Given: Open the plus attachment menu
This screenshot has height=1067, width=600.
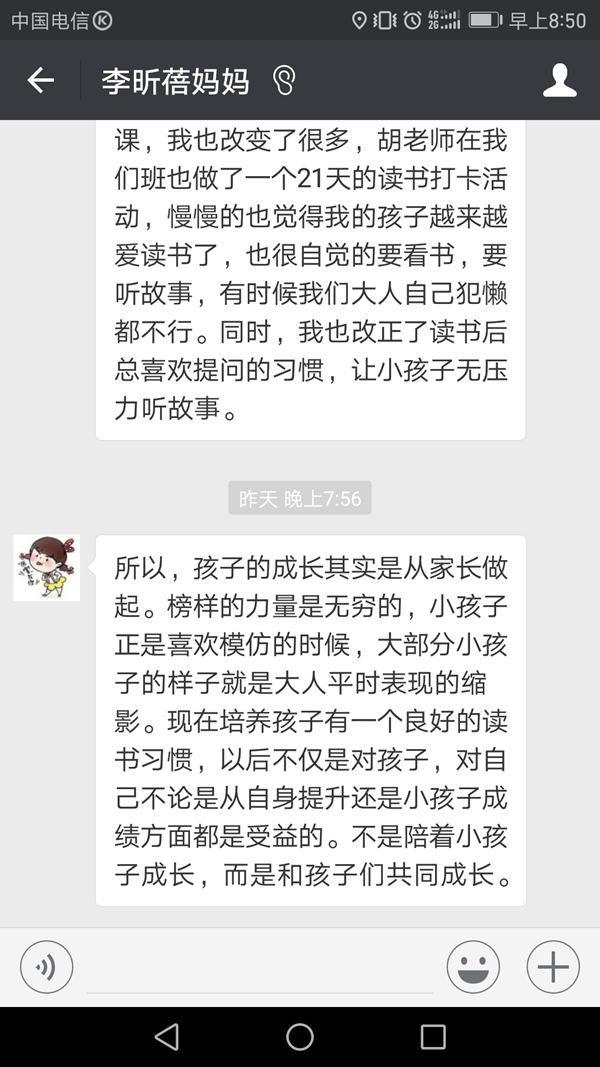Looking at the screenshot, I should pyautogui.click(x=553, y=967).
